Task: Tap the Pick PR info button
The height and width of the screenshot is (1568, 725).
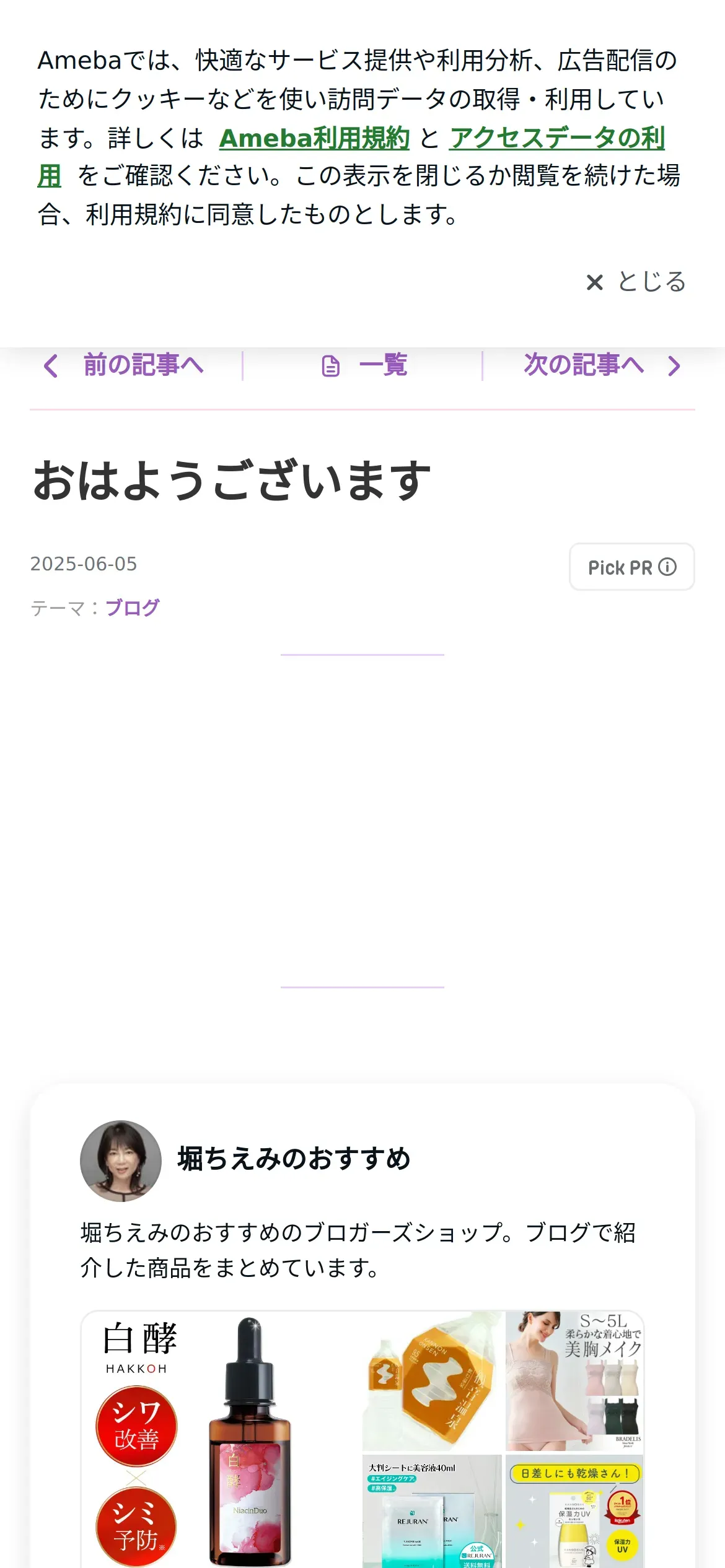Action: [x=632, y=567]
